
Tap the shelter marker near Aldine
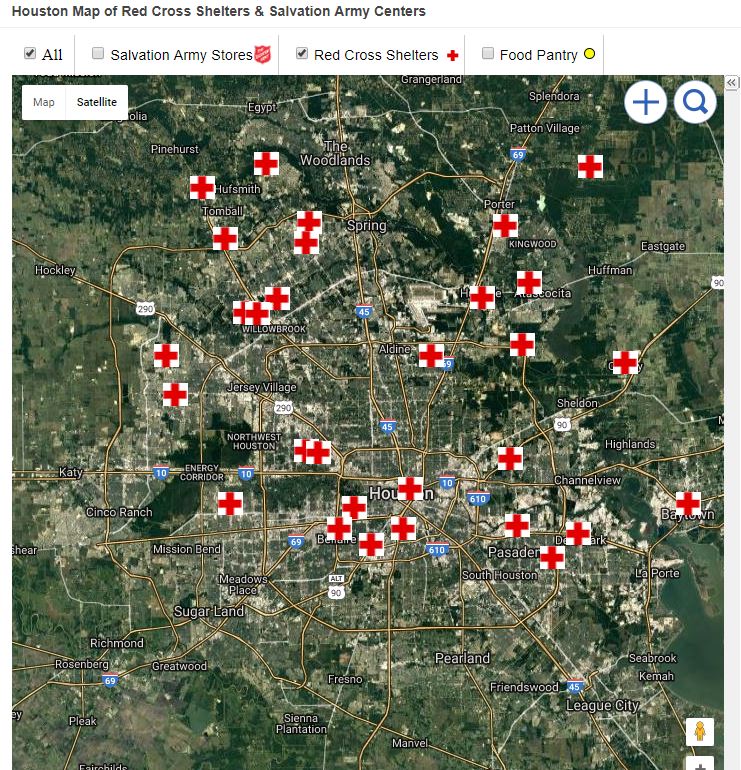tap(431, 355)
